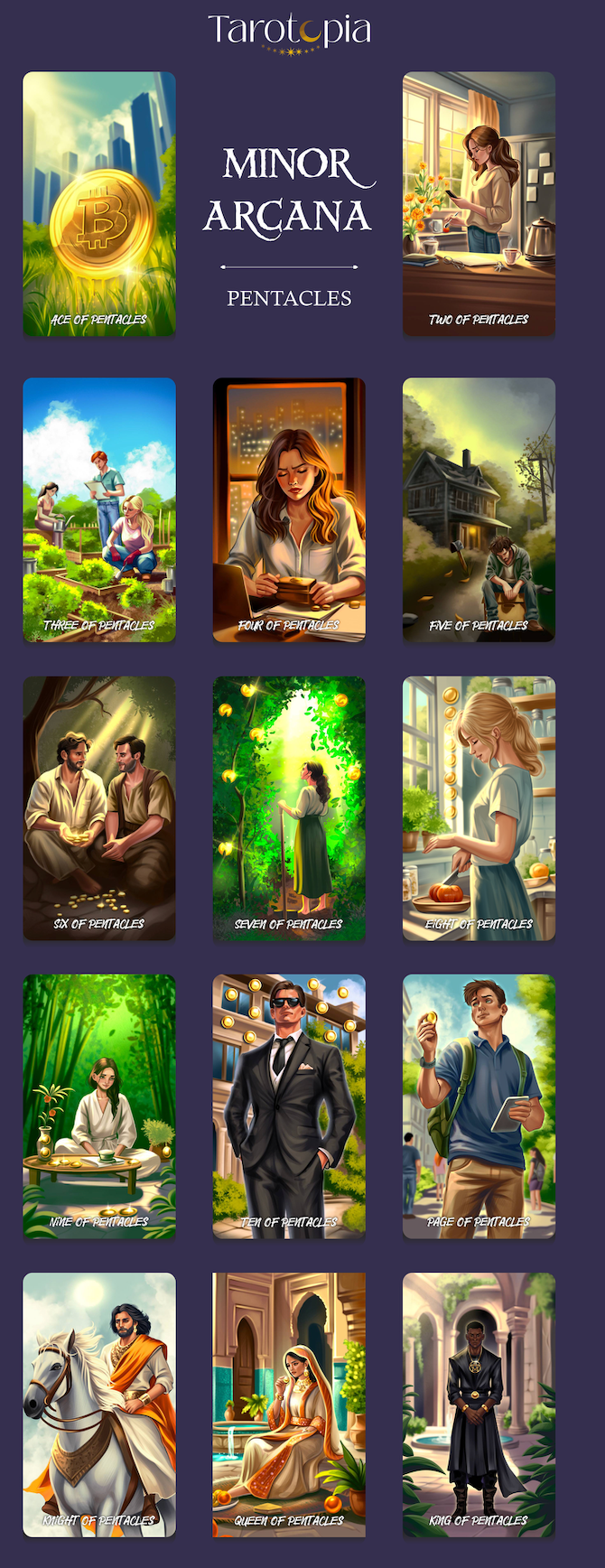
Task: Open the Four of Pentacles card
Action: [x=289, y=509]
